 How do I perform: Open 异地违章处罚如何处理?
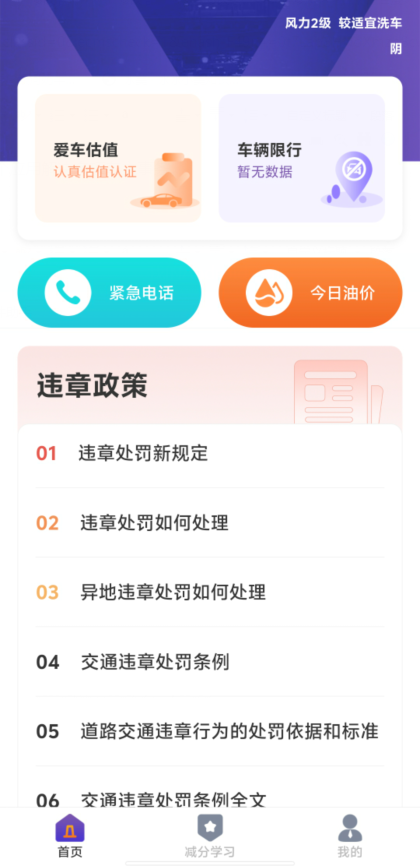pos(210,593)
